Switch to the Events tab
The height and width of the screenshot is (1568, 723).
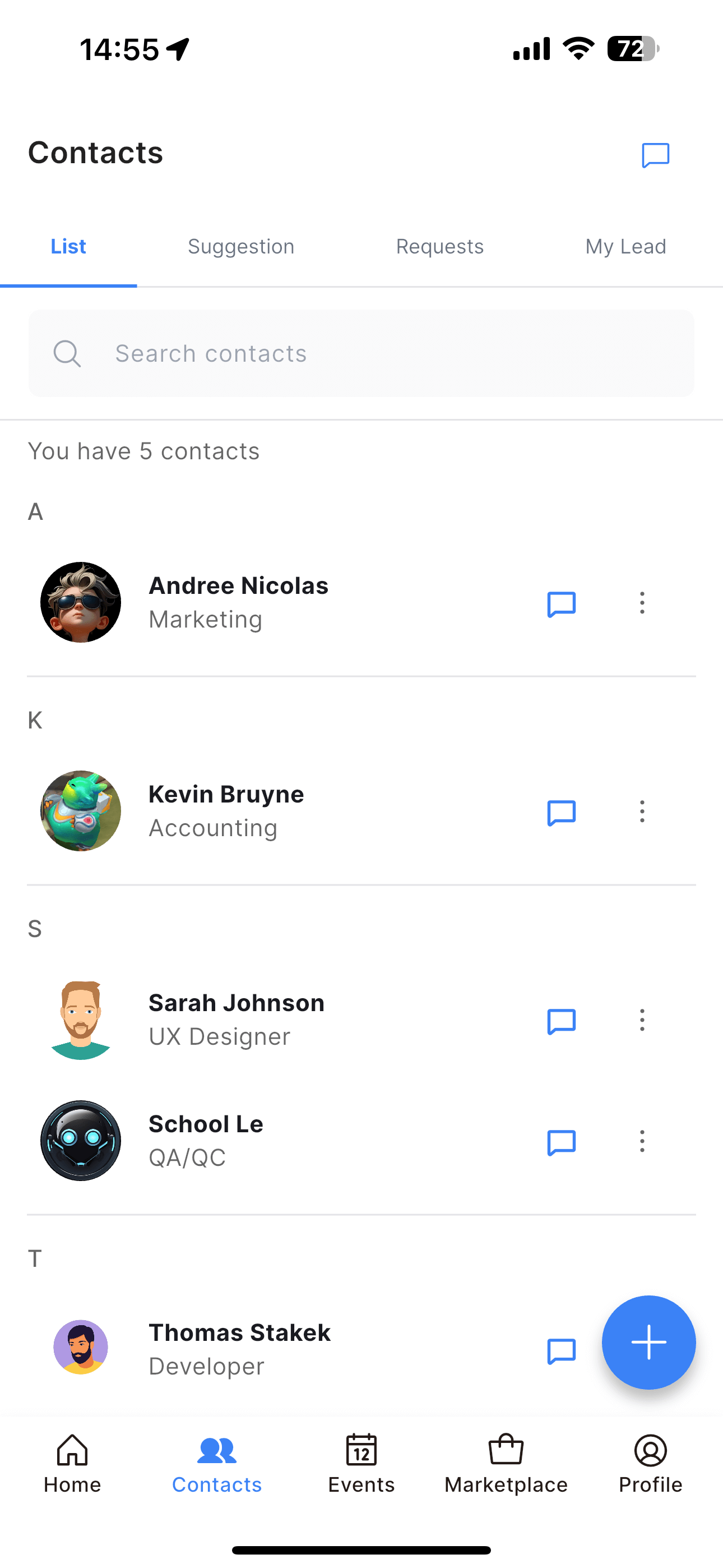361,1464
